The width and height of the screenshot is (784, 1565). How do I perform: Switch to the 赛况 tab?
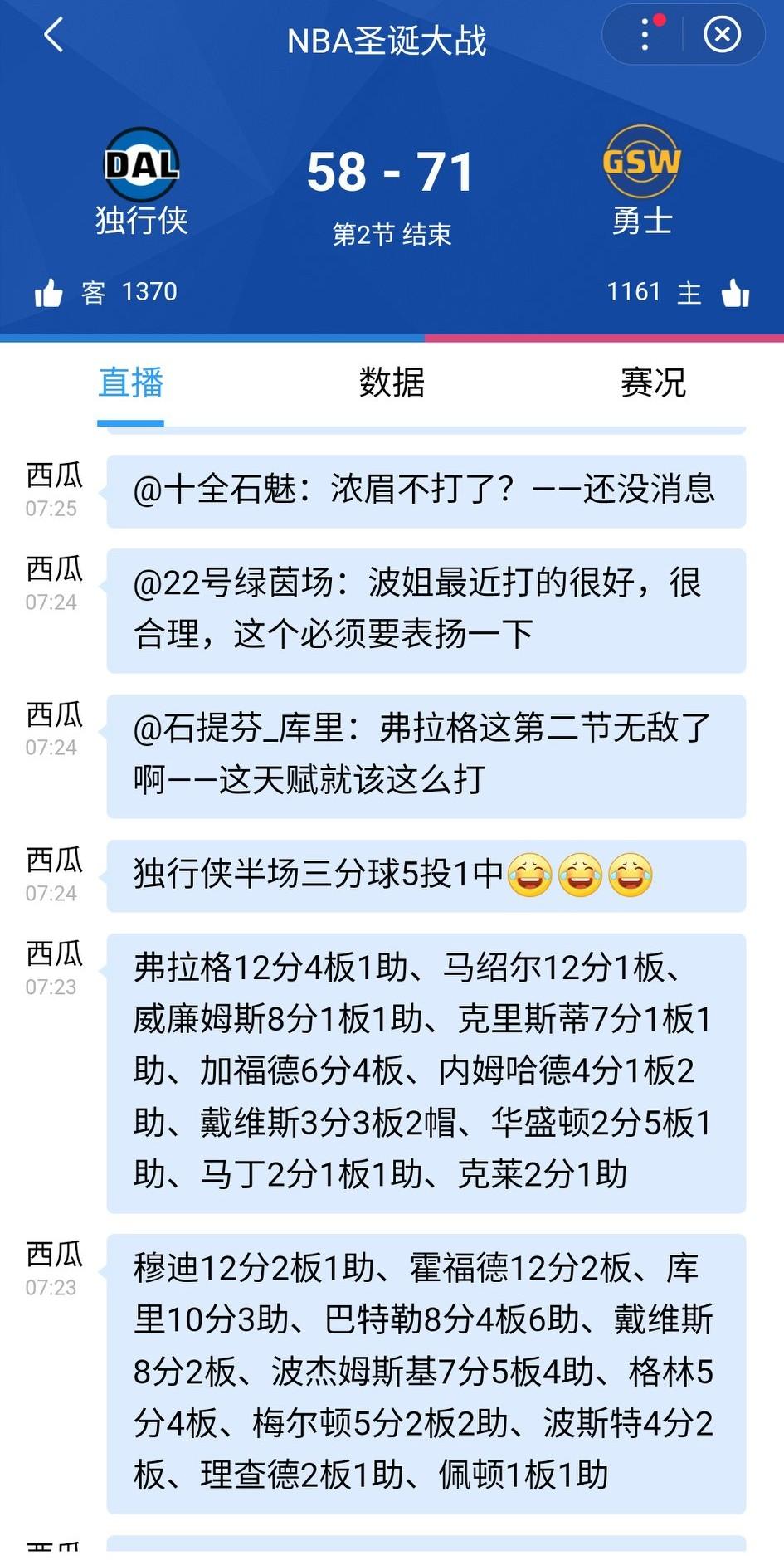click(x=653, y=382)
